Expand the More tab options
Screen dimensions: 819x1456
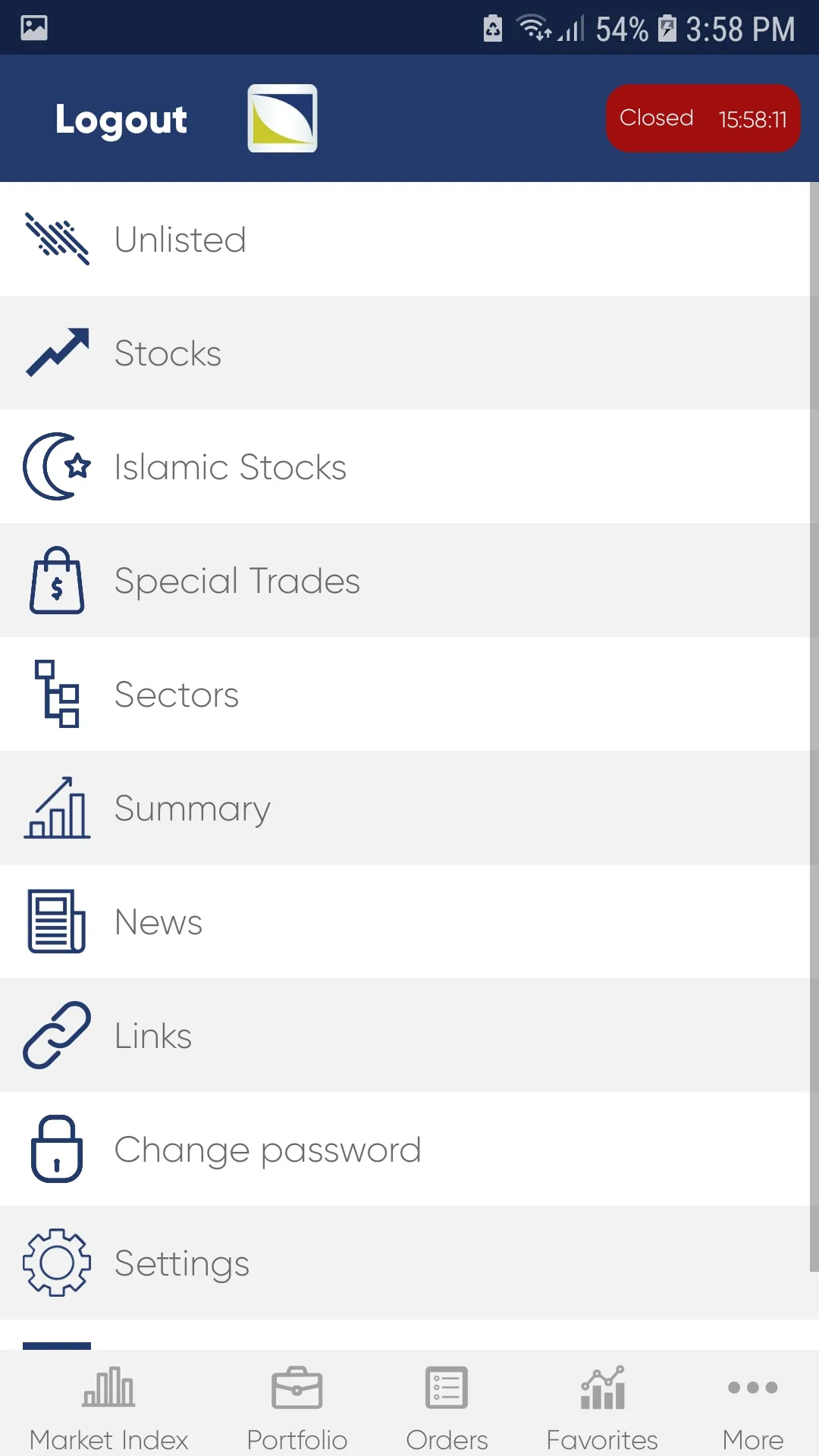(x=752, y=1403)
